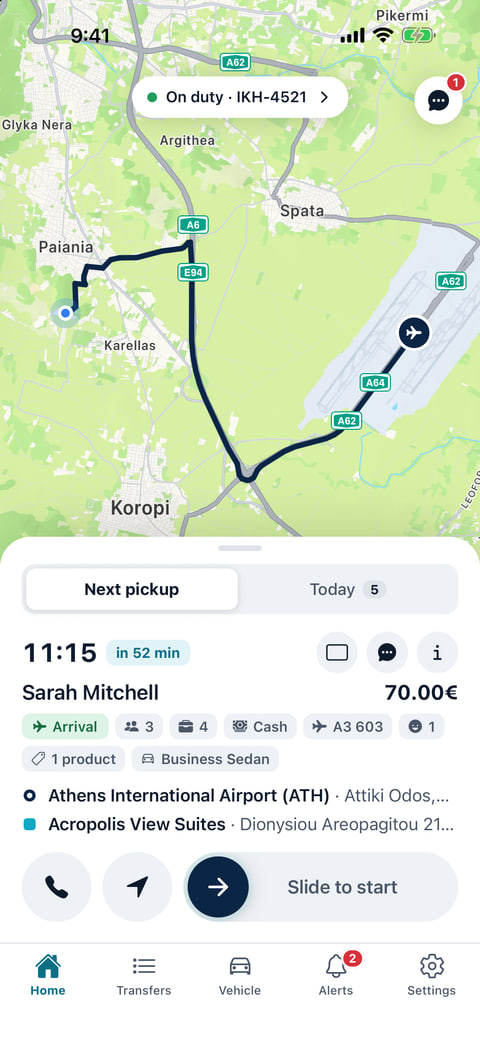Open the messages bubble on the map
This screenshot has height=1043, width=480.
pos(439,100)
